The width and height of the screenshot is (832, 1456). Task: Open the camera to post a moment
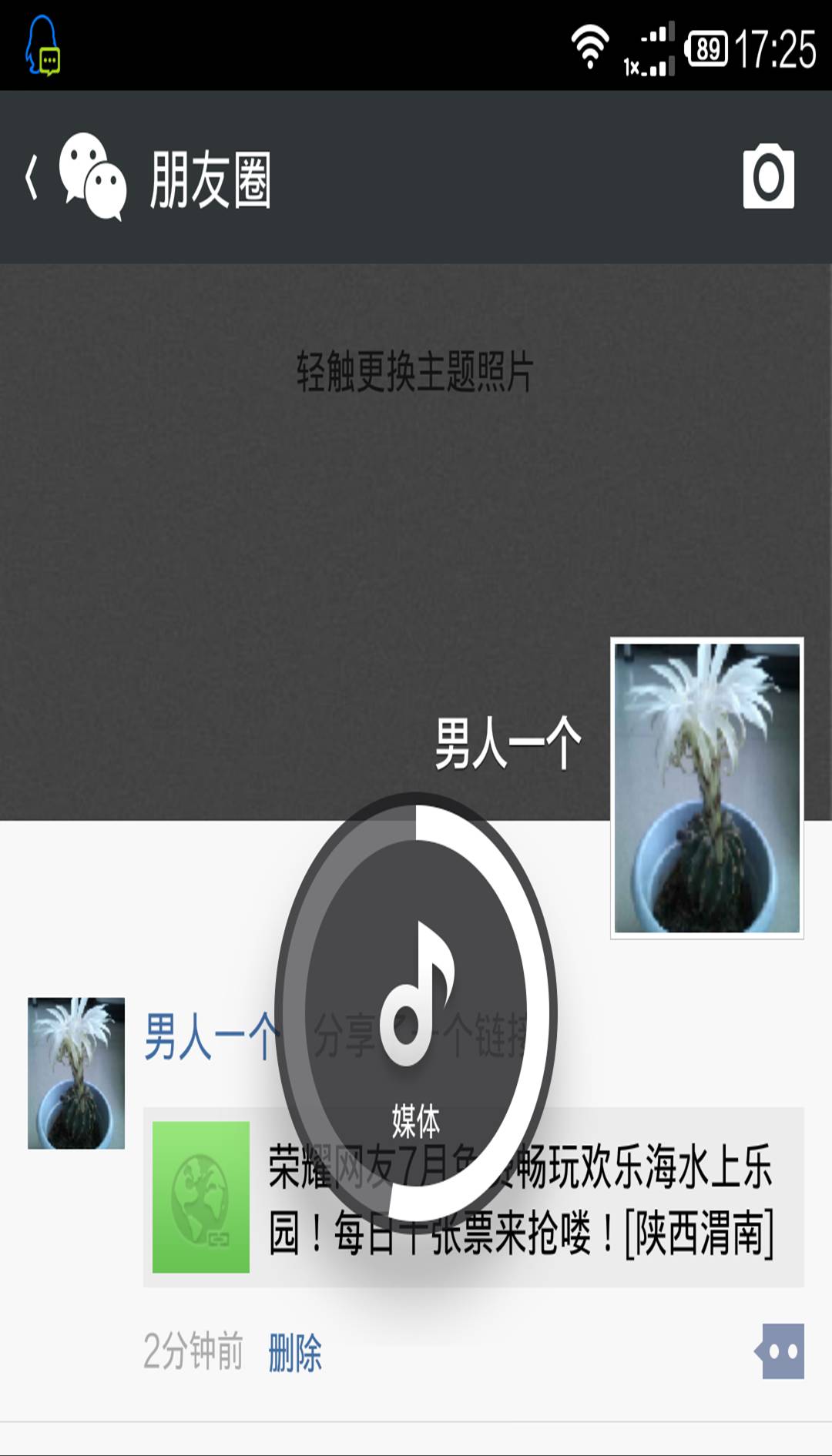[768, 177]
